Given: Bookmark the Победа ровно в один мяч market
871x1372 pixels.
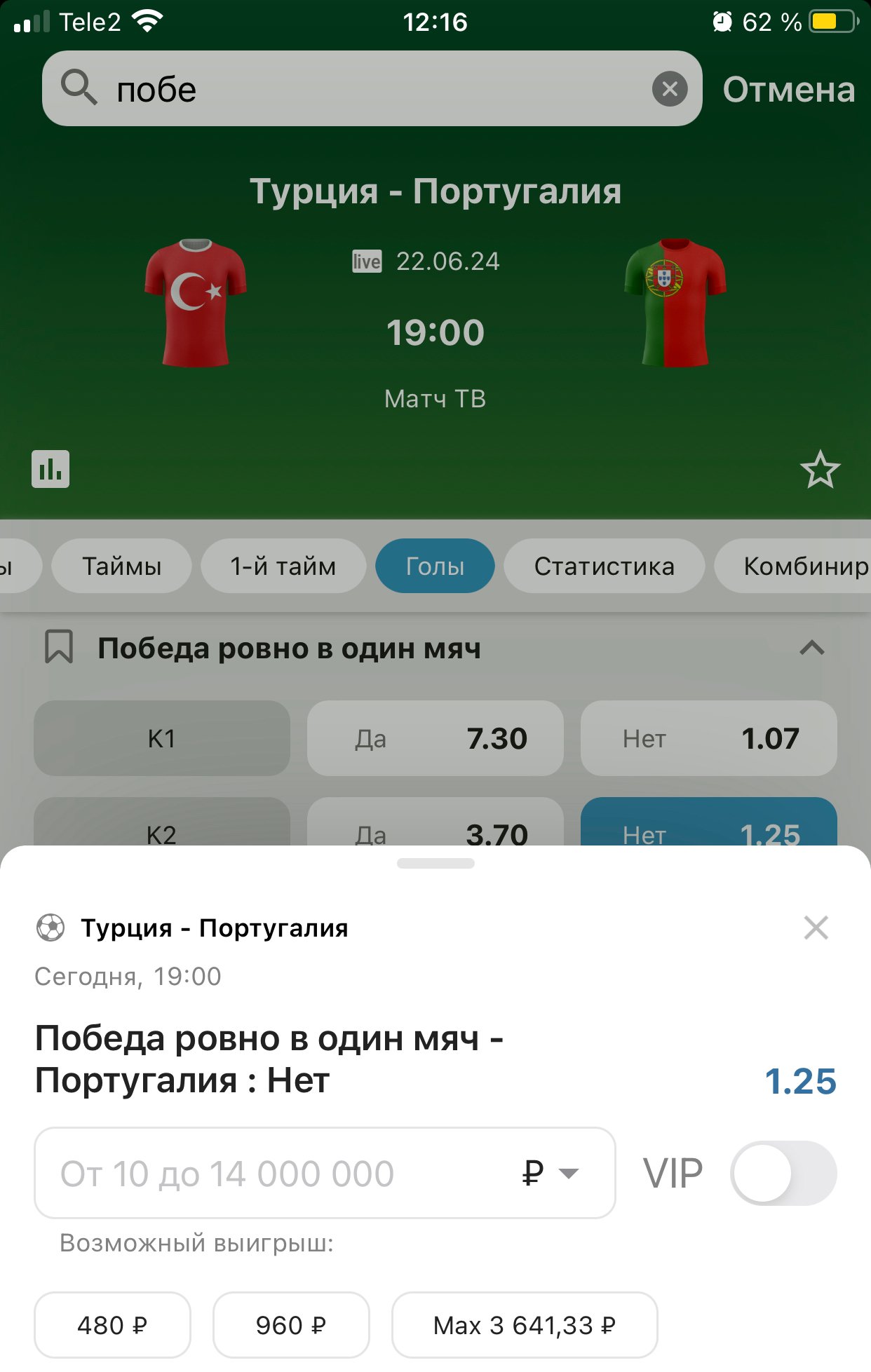Looking at the screenshot, I should point(59,646).
